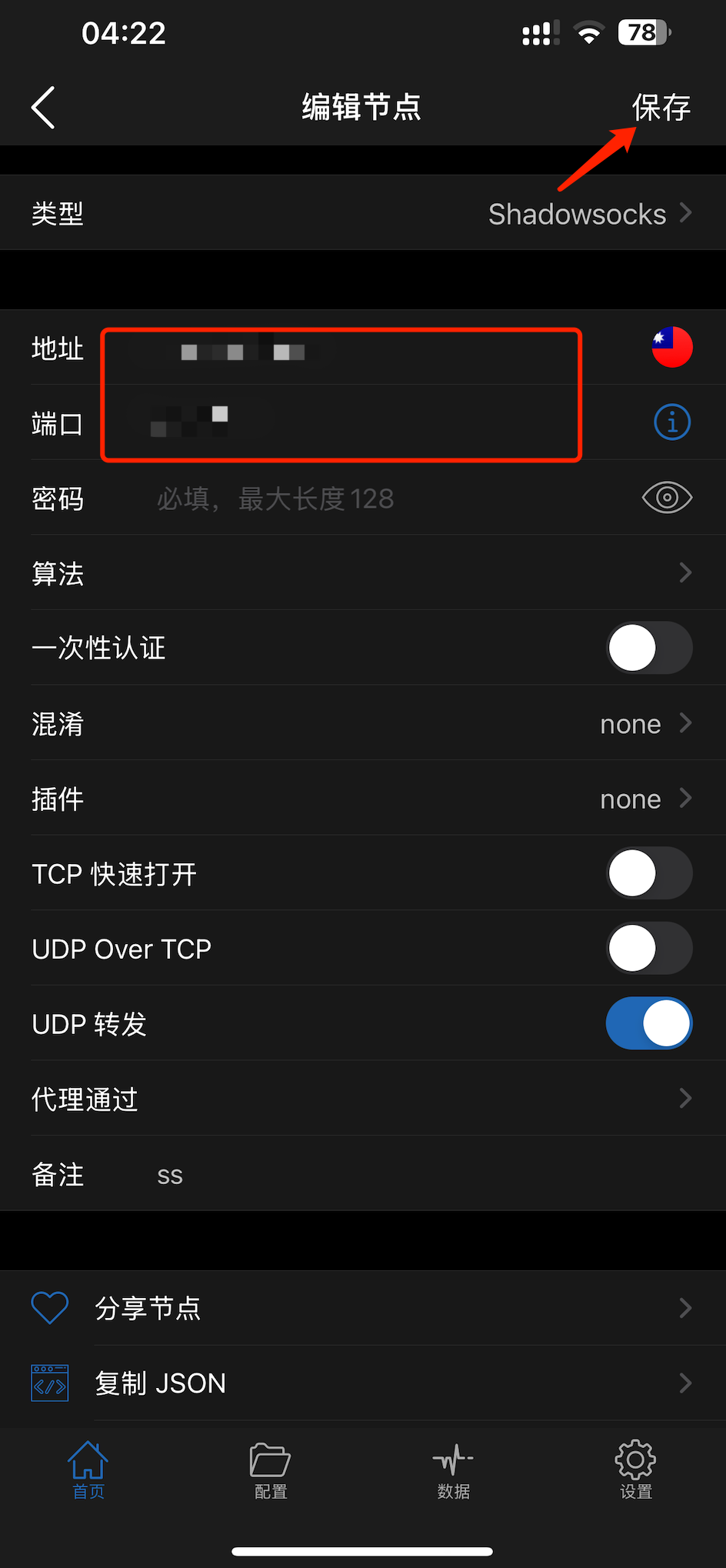The height and width of the screenshot is (1568, 726).
Task: Open the 代理通过 option
Action: (363, 1099)
